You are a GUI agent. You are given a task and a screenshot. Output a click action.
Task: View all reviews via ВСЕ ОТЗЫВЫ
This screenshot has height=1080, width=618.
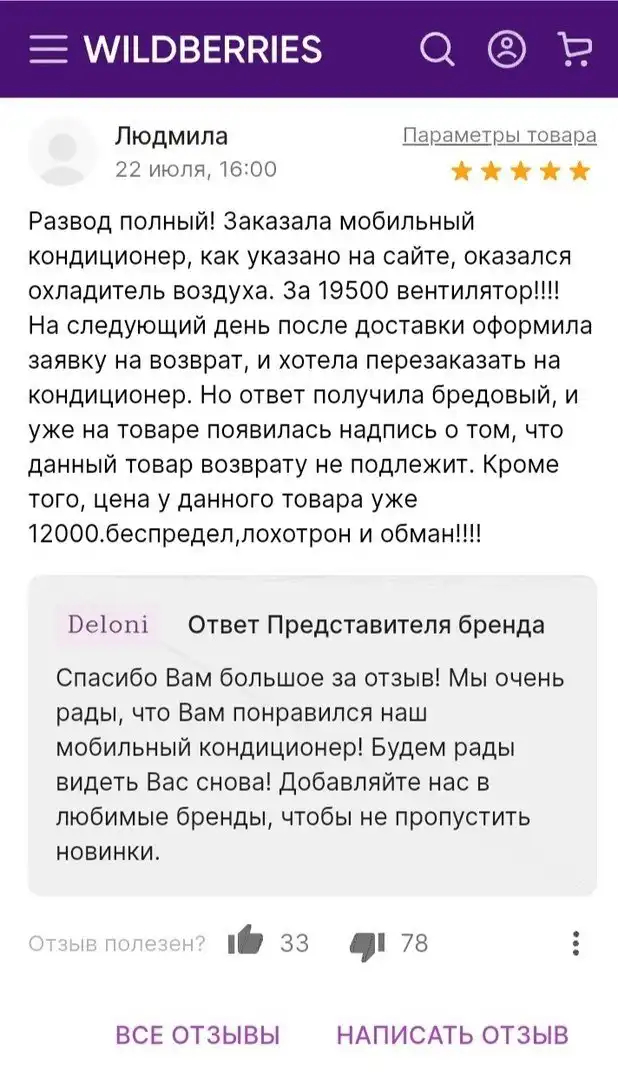point(198,1034)
